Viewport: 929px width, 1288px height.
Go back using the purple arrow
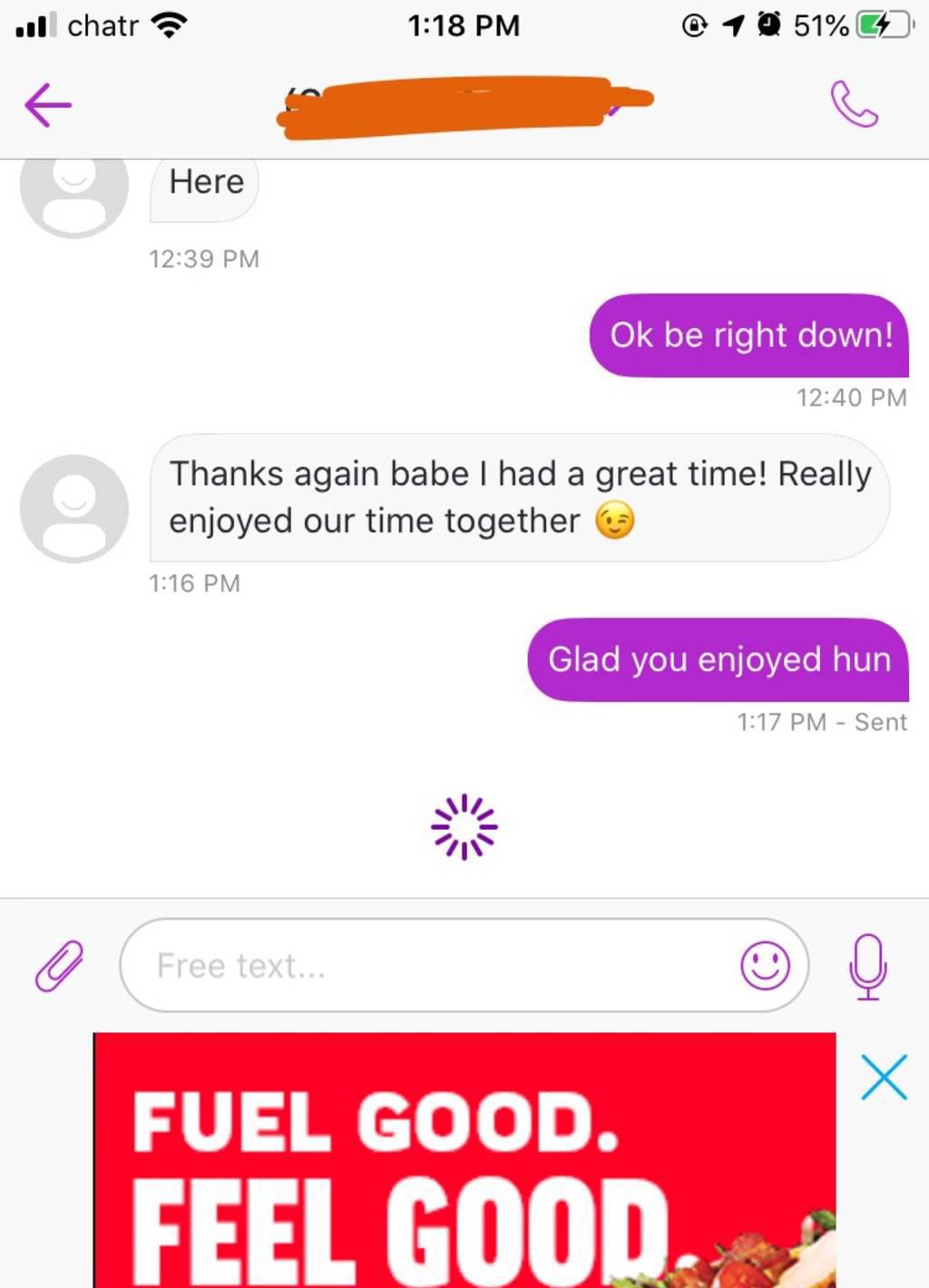48,105
